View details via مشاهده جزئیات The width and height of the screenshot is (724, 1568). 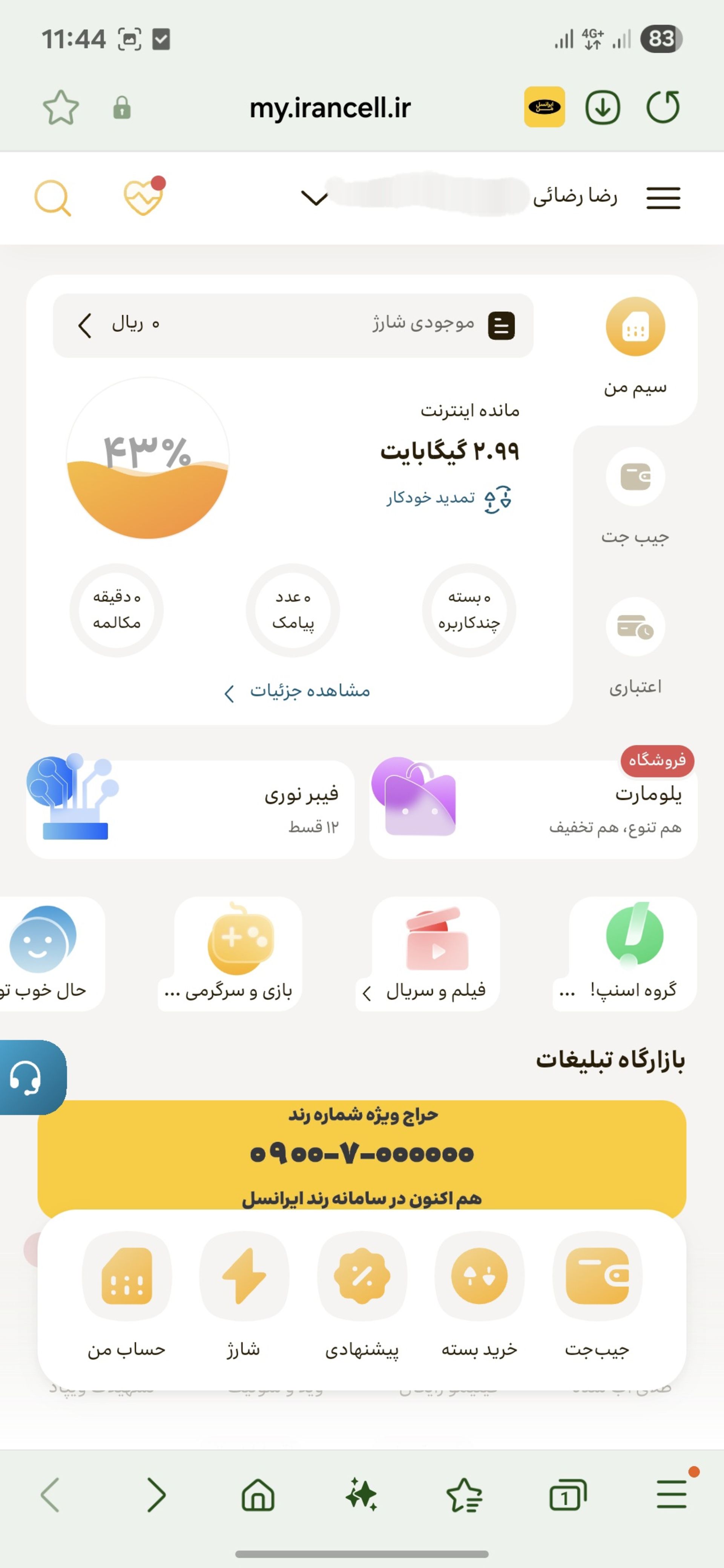pyautogui.click(x=298, y=692)
